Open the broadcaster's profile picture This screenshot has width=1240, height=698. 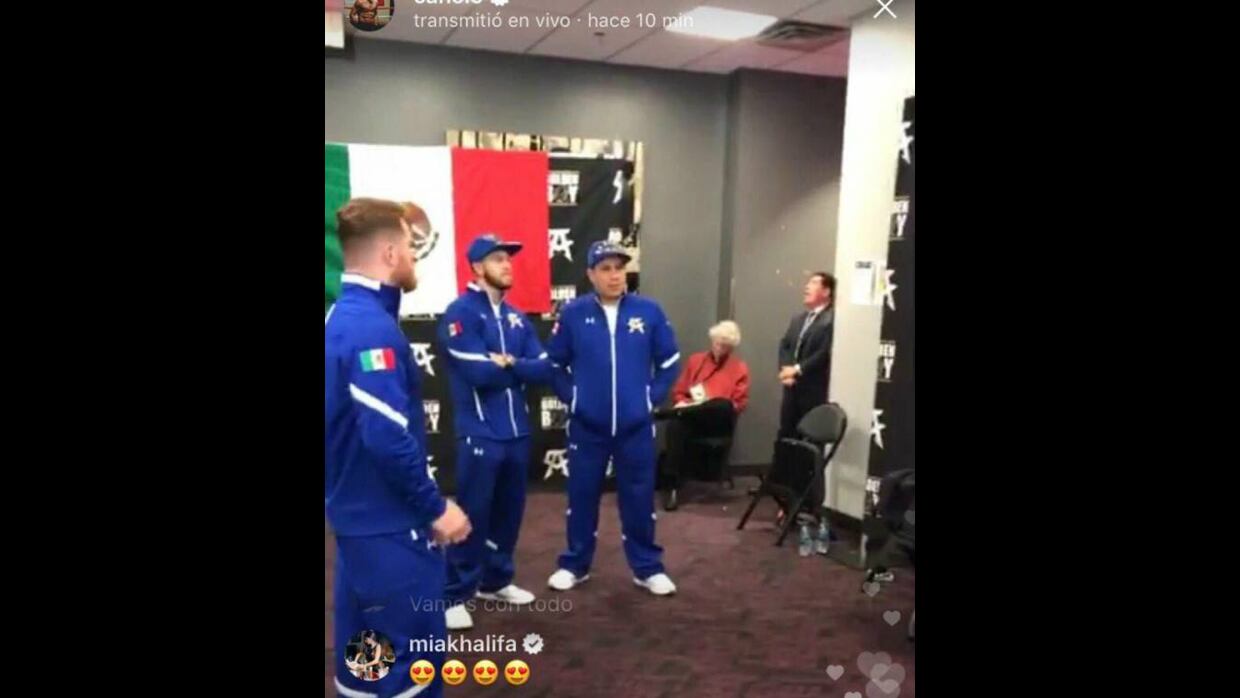pyautogui.click(x=369, y=12)
